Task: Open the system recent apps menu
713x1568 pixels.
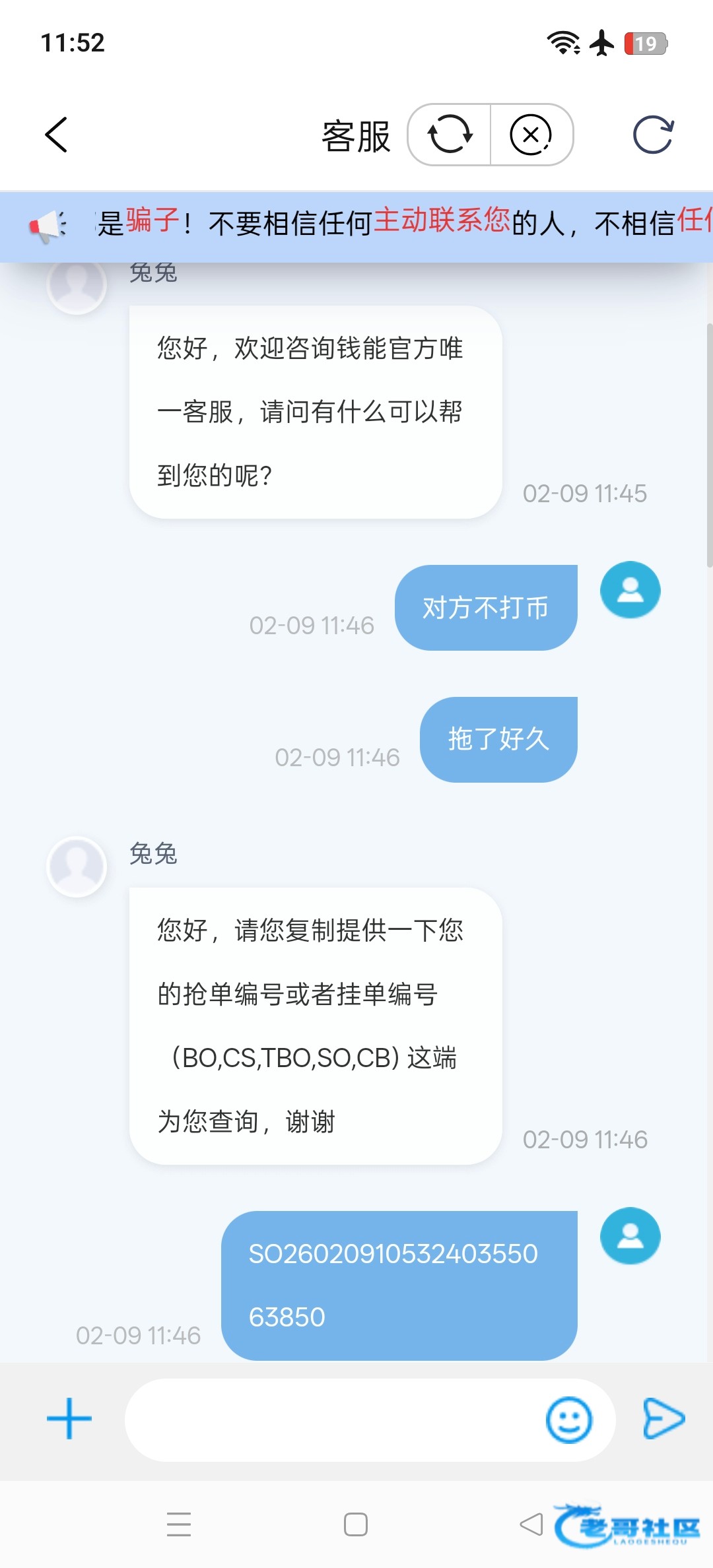Action: 179,1524
